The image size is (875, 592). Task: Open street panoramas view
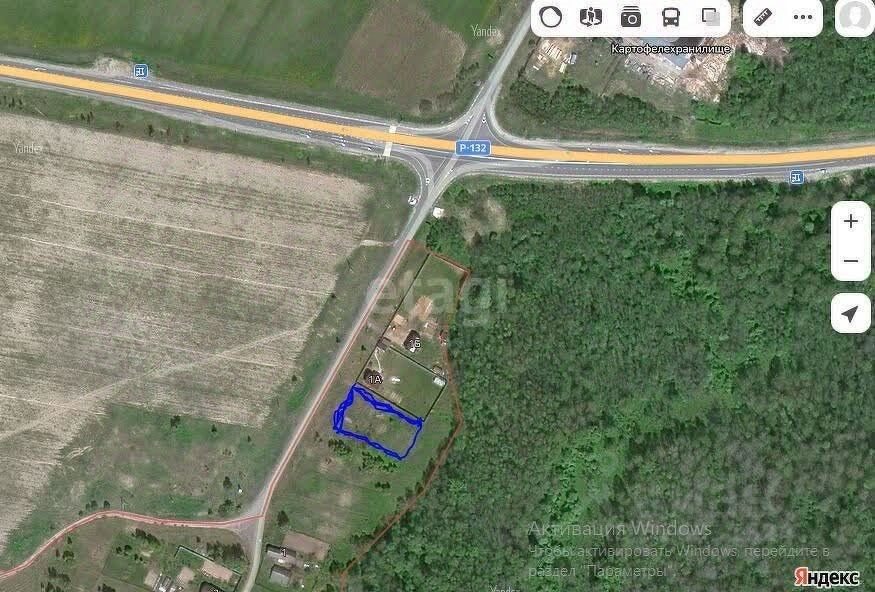point(591,17)
